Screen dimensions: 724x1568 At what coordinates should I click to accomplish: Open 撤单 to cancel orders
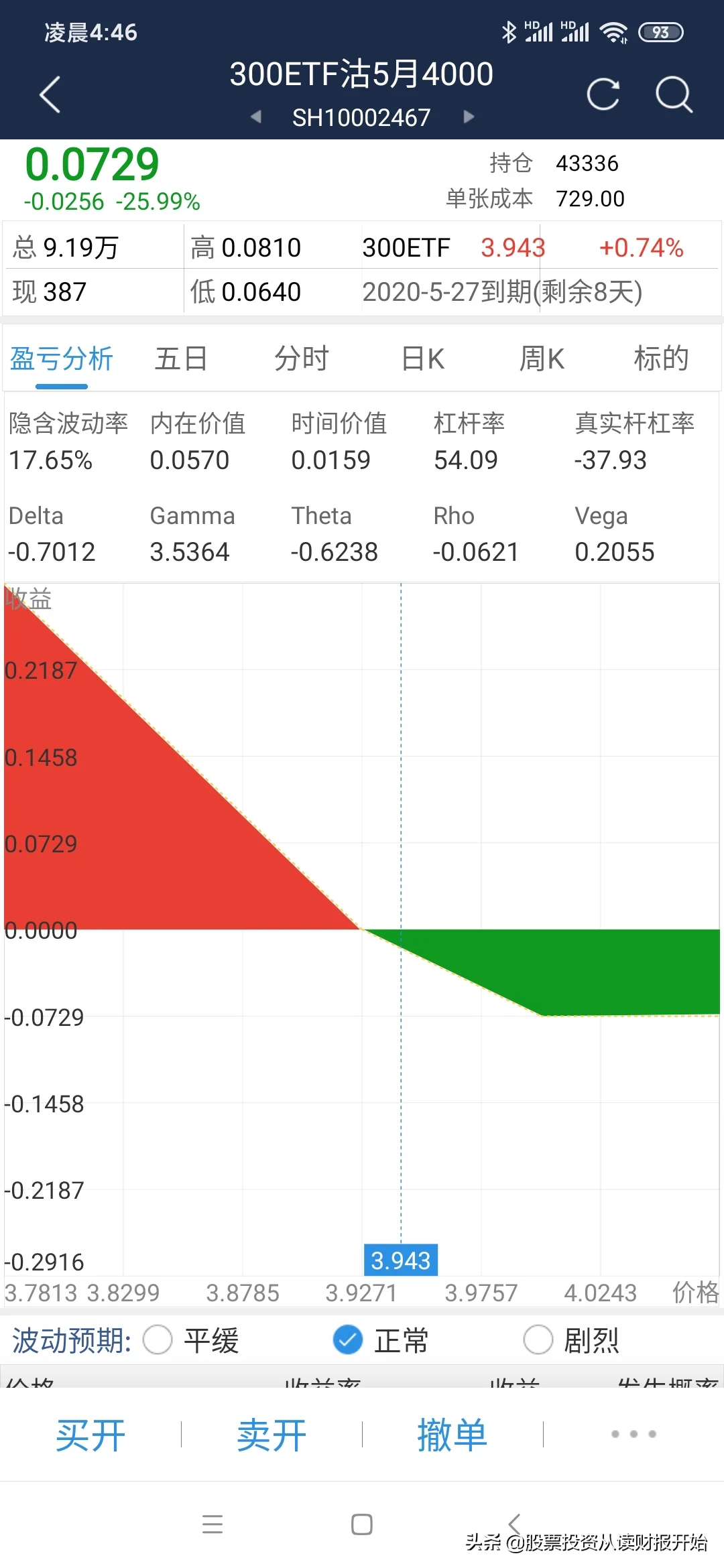[x=452, y=1435]
